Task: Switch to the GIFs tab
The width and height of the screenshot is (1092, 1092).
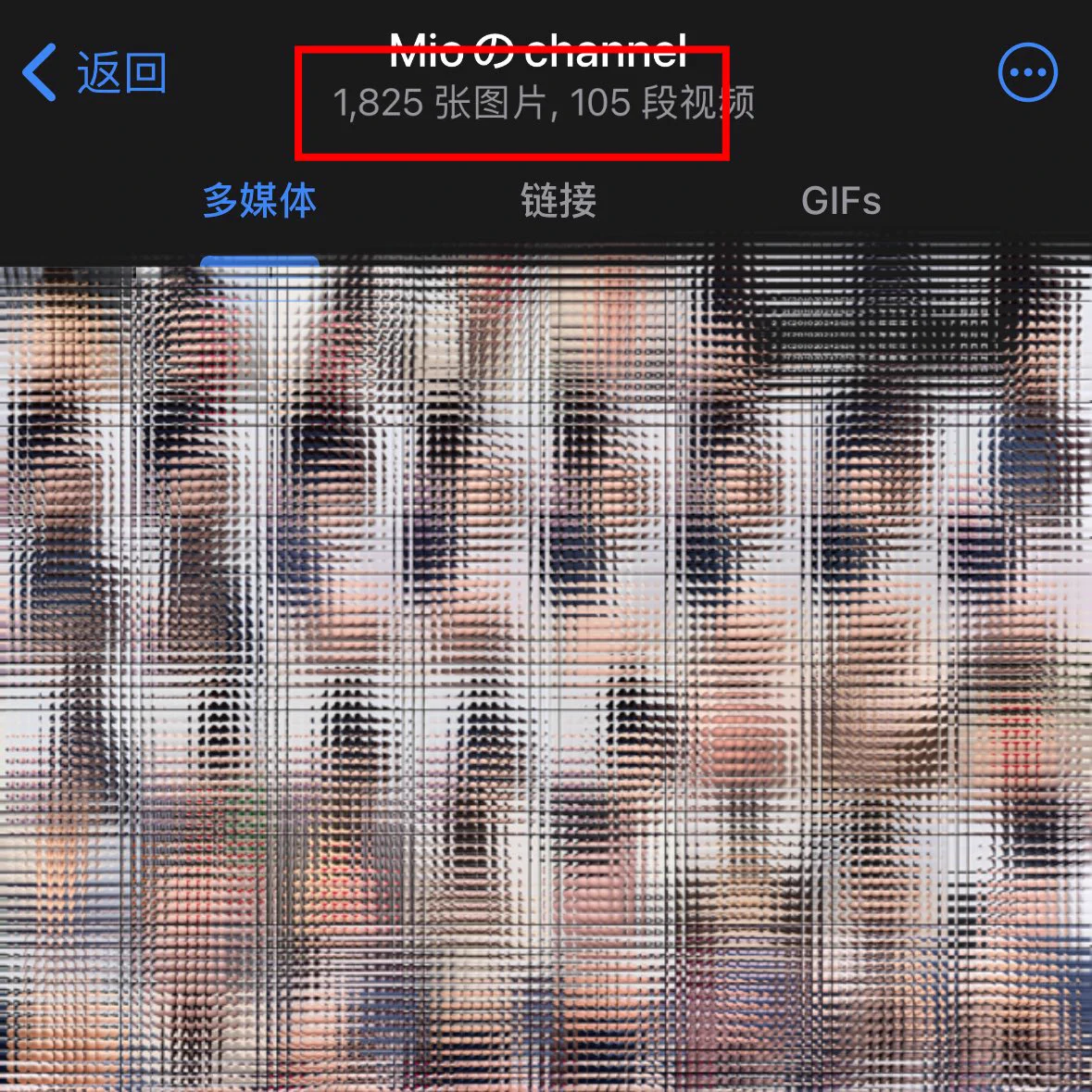Action: tap(840, 200)
